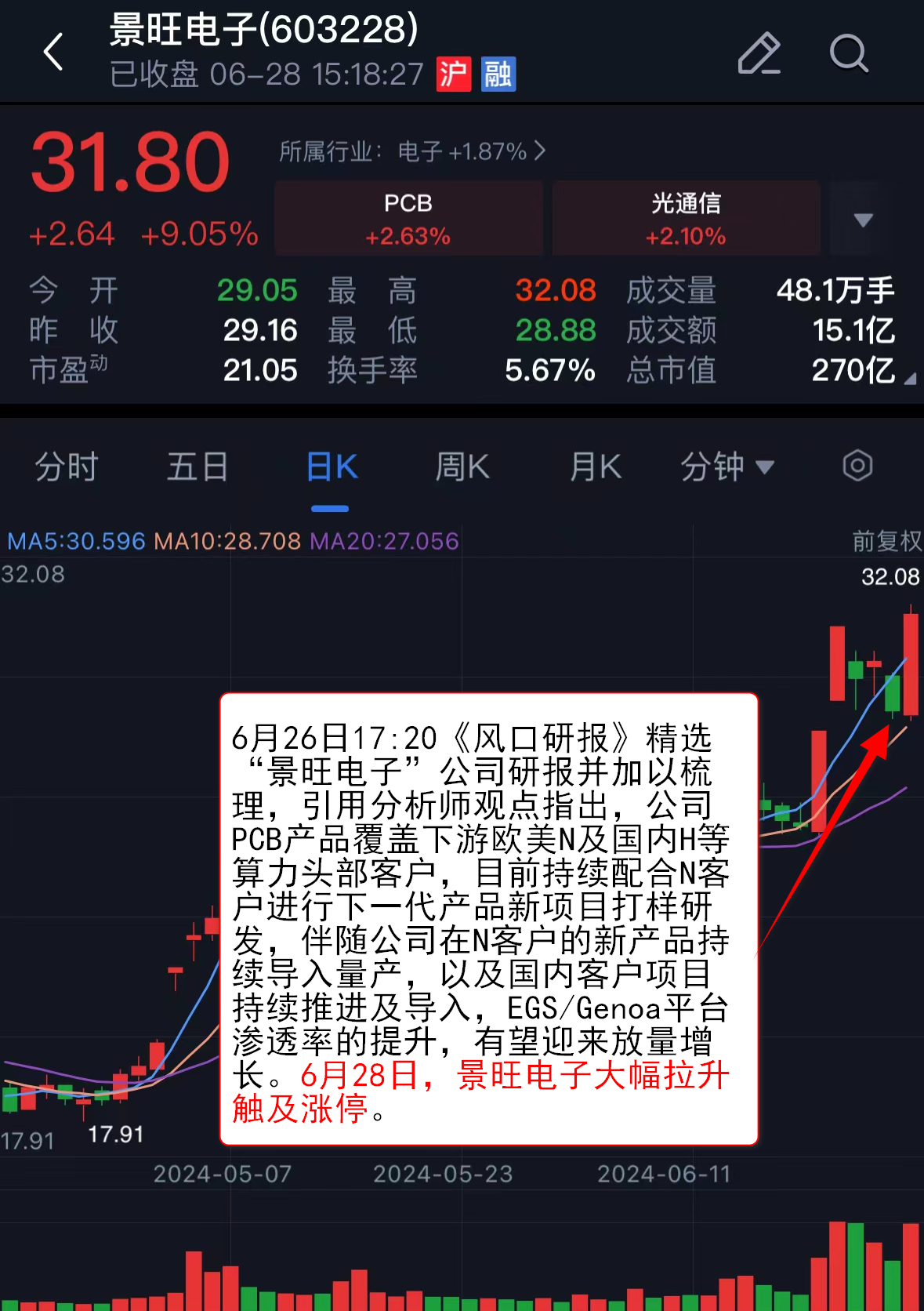Switch to the 周K chart tab
Viewport: 924px width, 1311px height.
pos(462,467)
